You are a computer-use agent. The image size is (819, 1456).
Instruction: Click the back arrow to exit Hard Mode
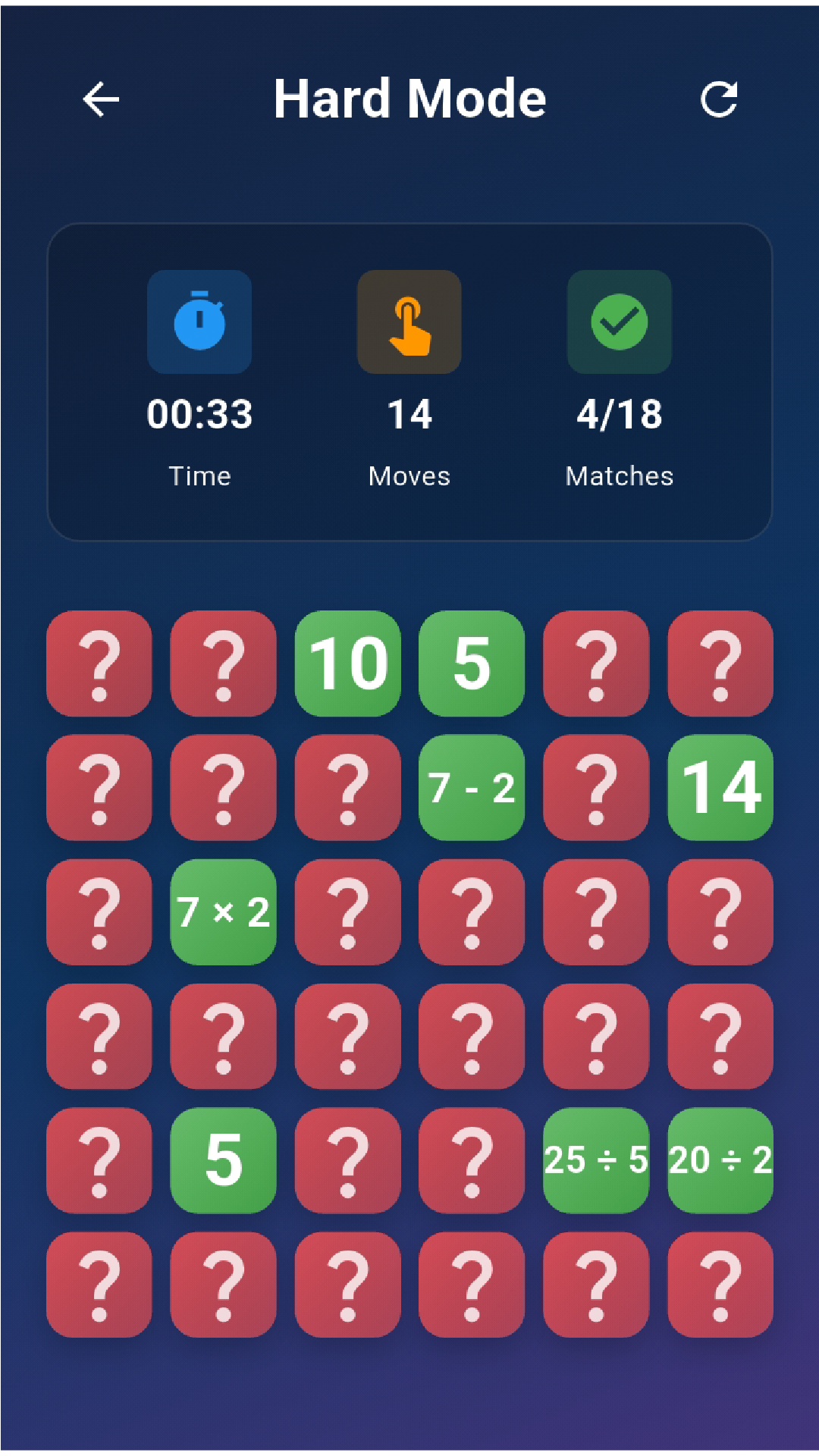coord(99,99)
